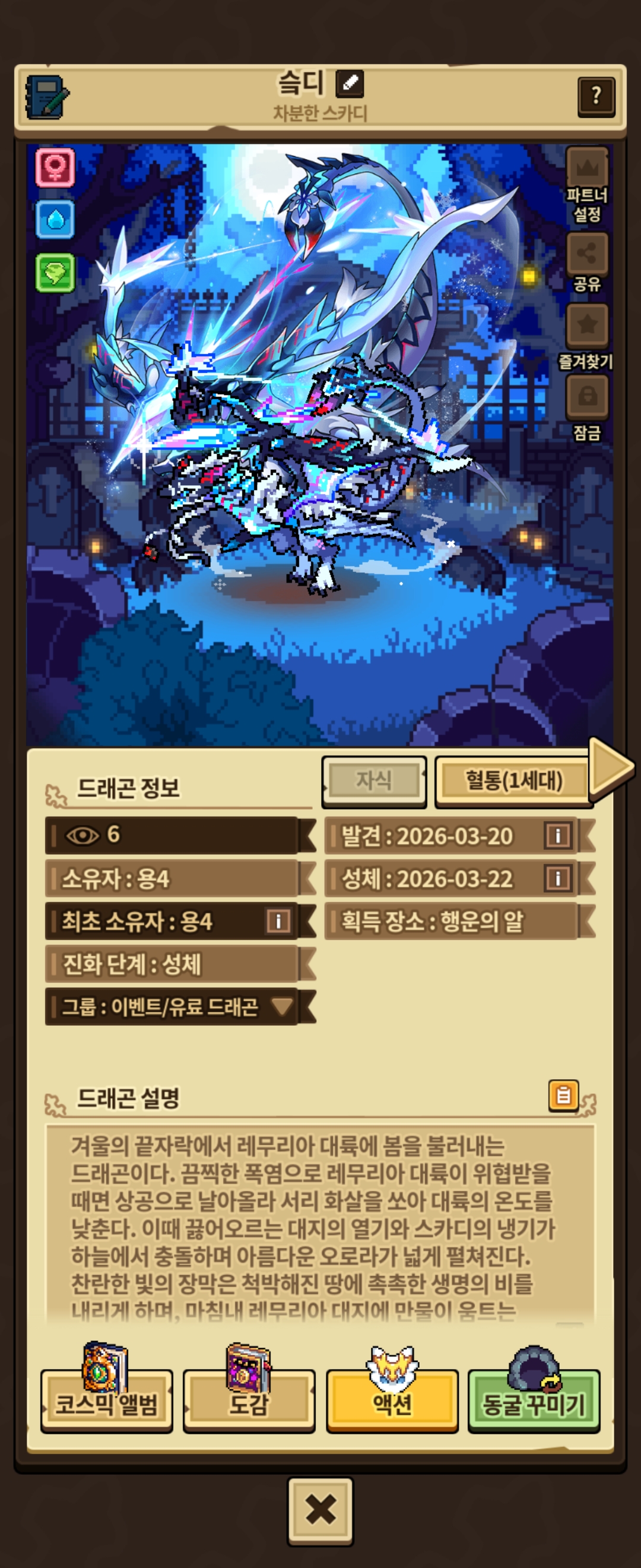
Task: Go to next dragon with arrow
Action: click(x=611, y=767)
